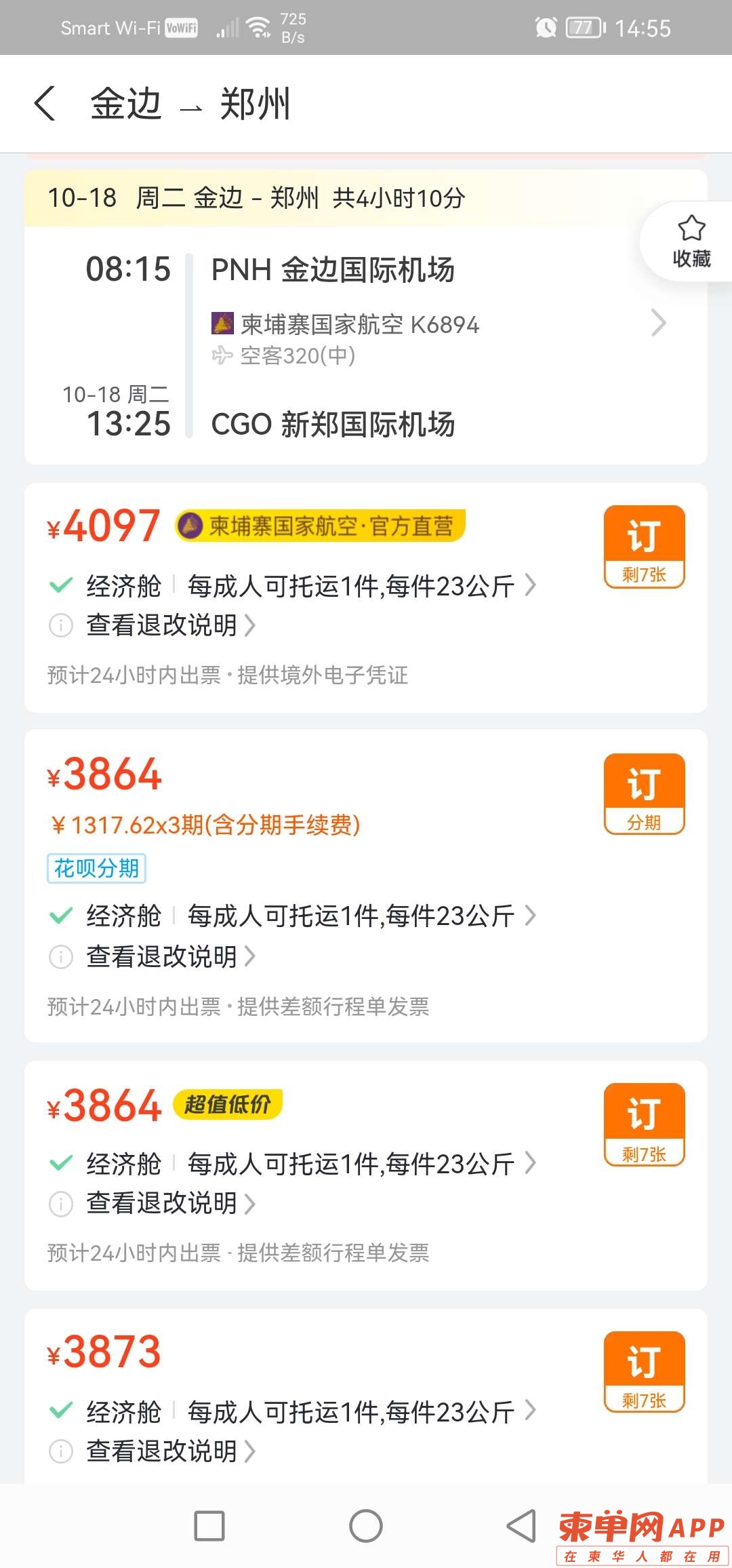
Task: Book the ¥3873 economy ticket
Action: 644,1371
